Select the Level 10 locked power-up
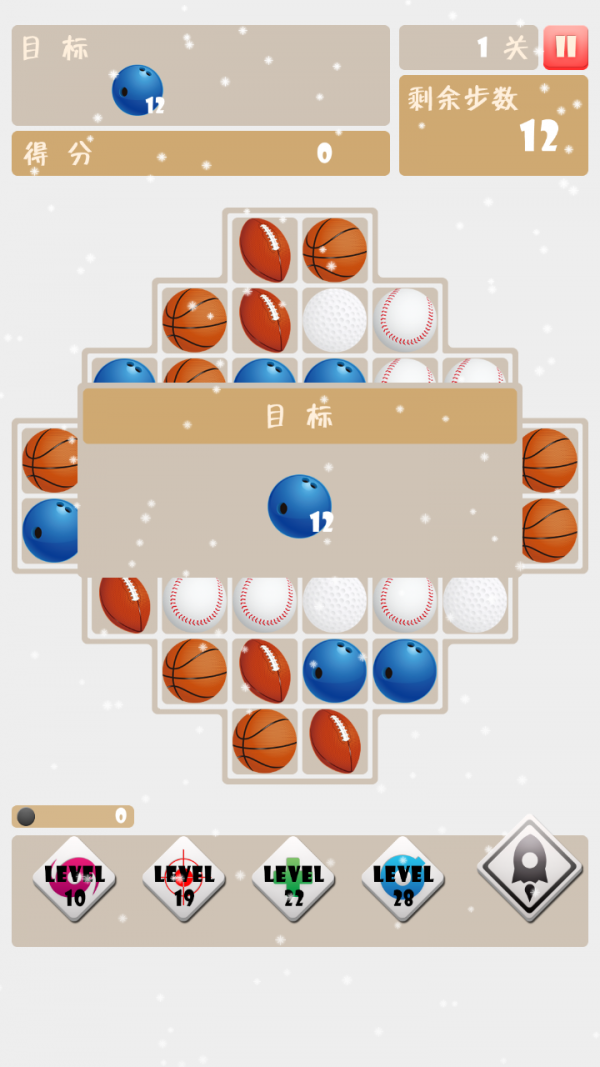The image size is (600, 1067). (x=75, y=879)
